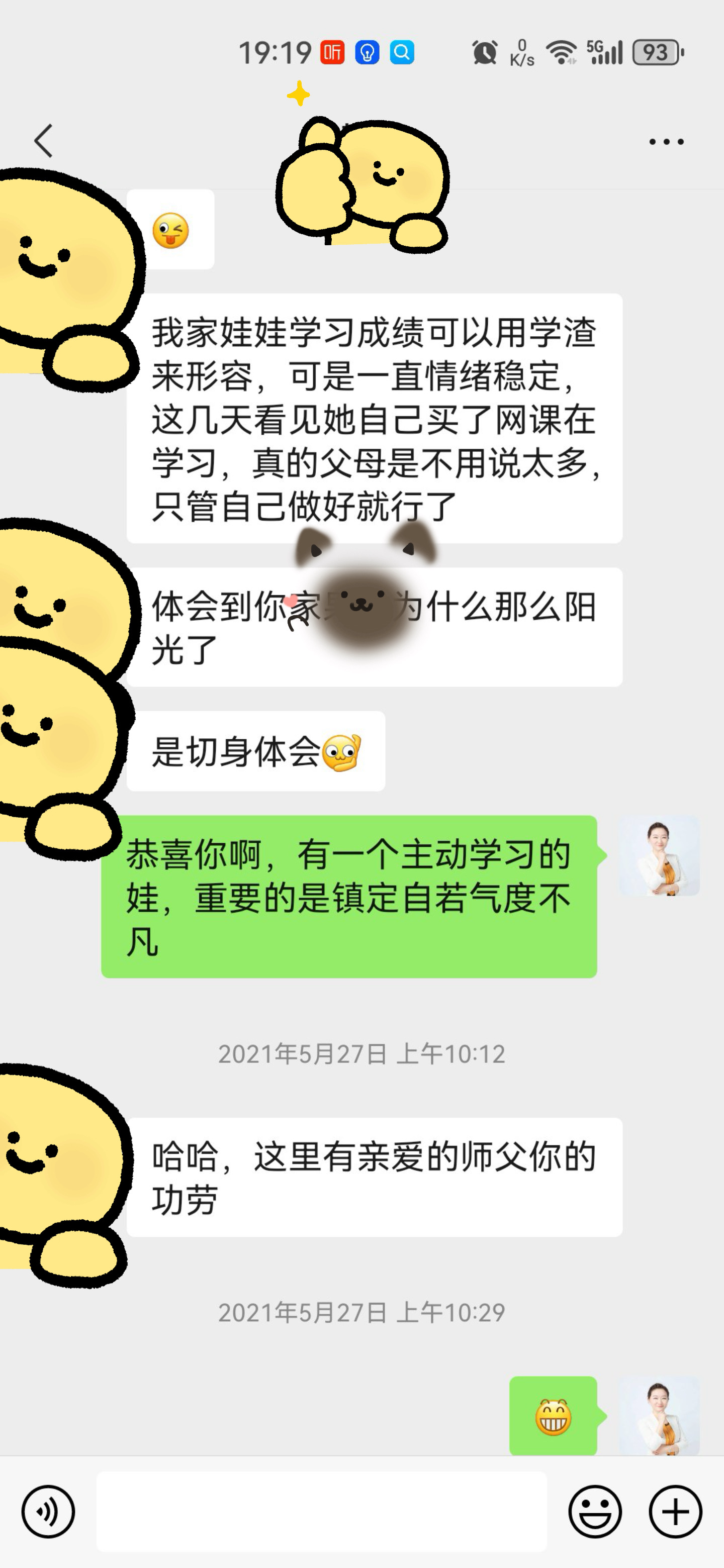Switch to voice message input
724x1568 pixels.
pos(48,1511)
